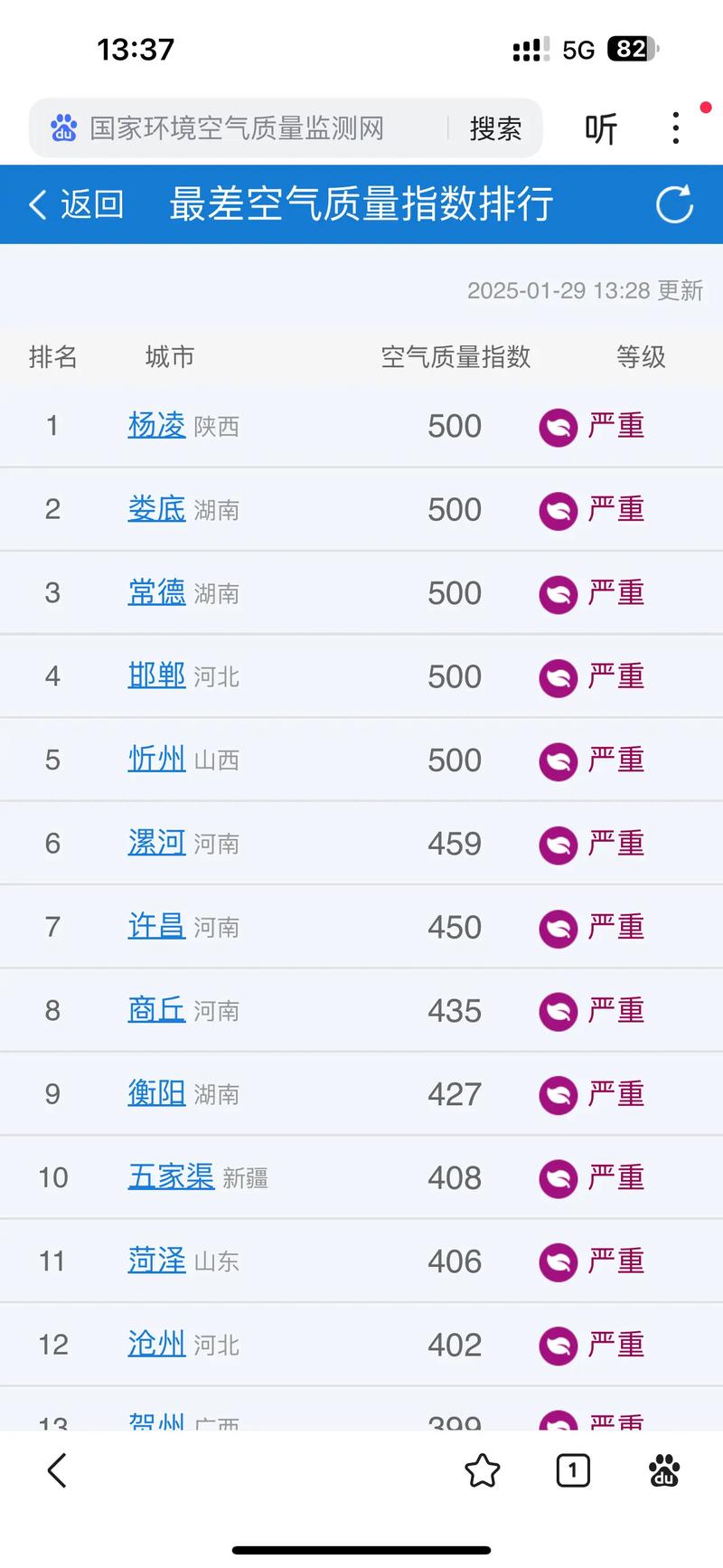This screenshot has height=1568, width=723.
Task: Tap the 等级 column header
Action: [641, 357]
